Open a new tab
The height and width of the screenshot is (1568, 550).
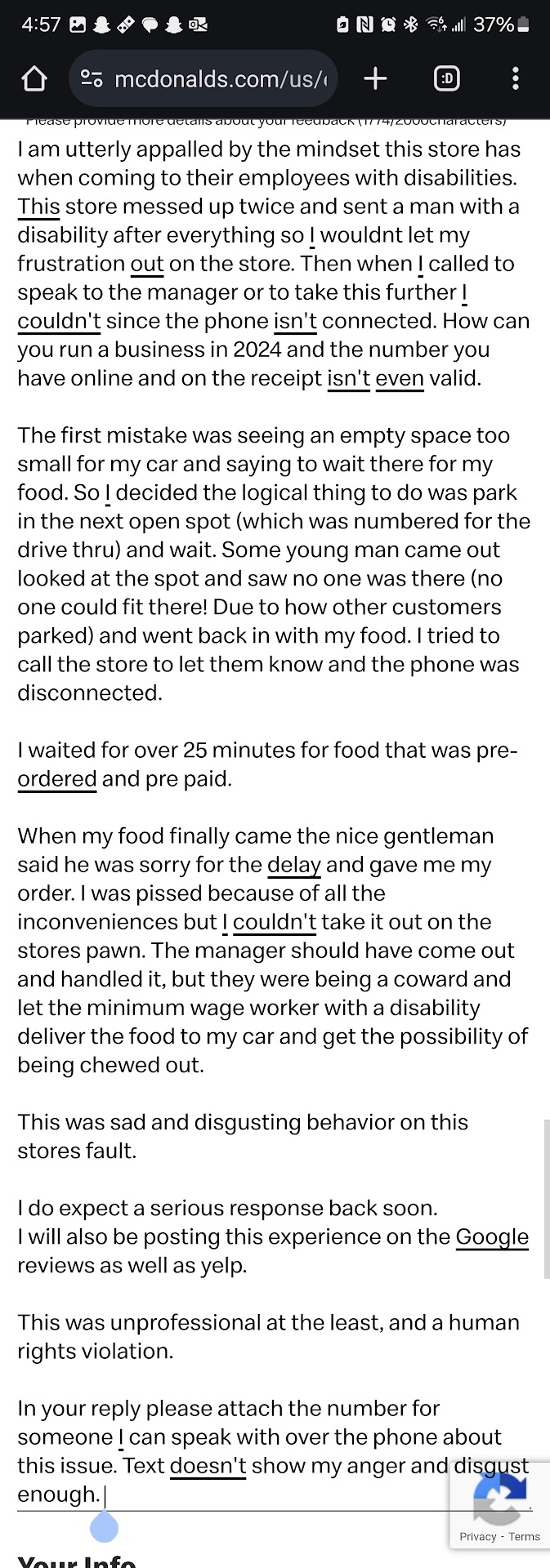(x=375, y=78)
